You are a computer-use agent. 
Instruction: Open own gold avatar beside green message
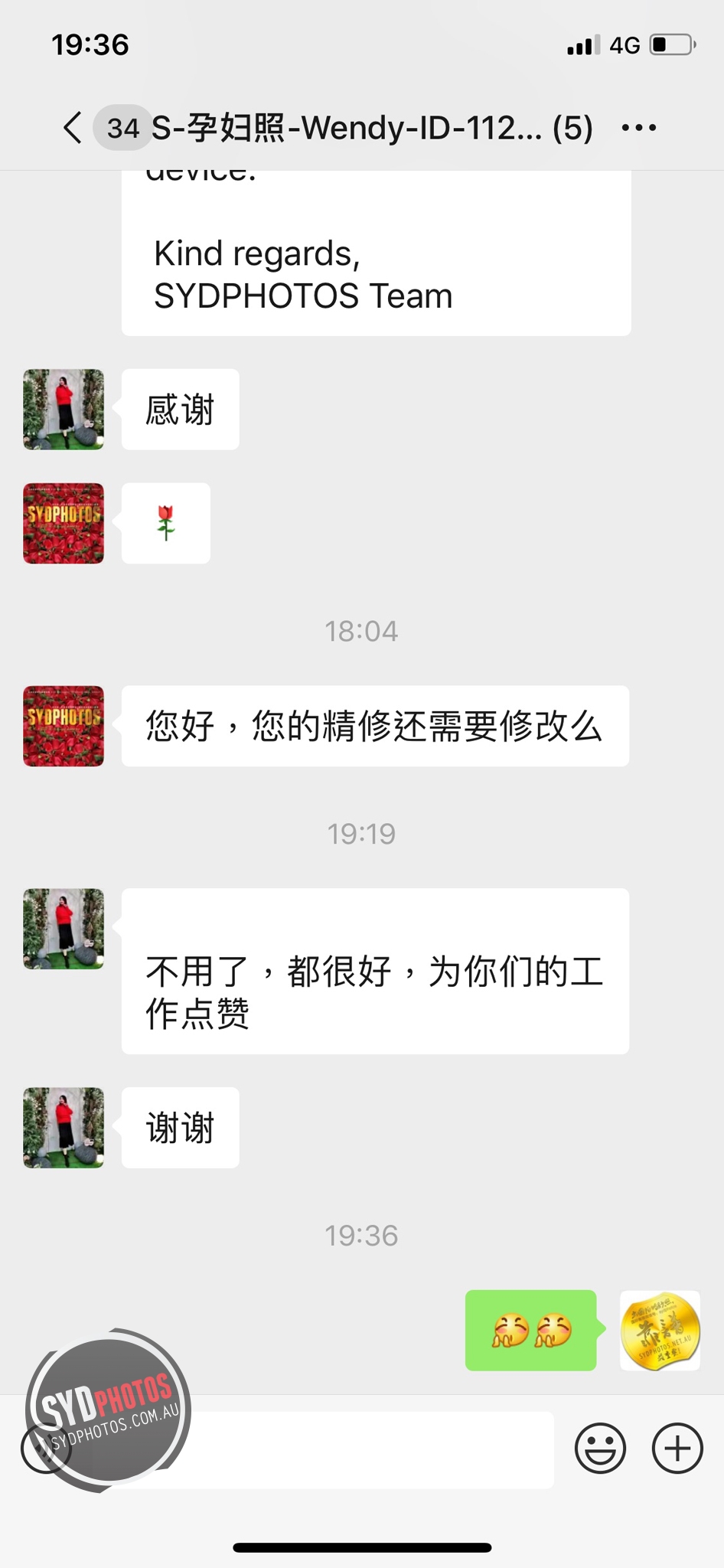(660, 1331)
